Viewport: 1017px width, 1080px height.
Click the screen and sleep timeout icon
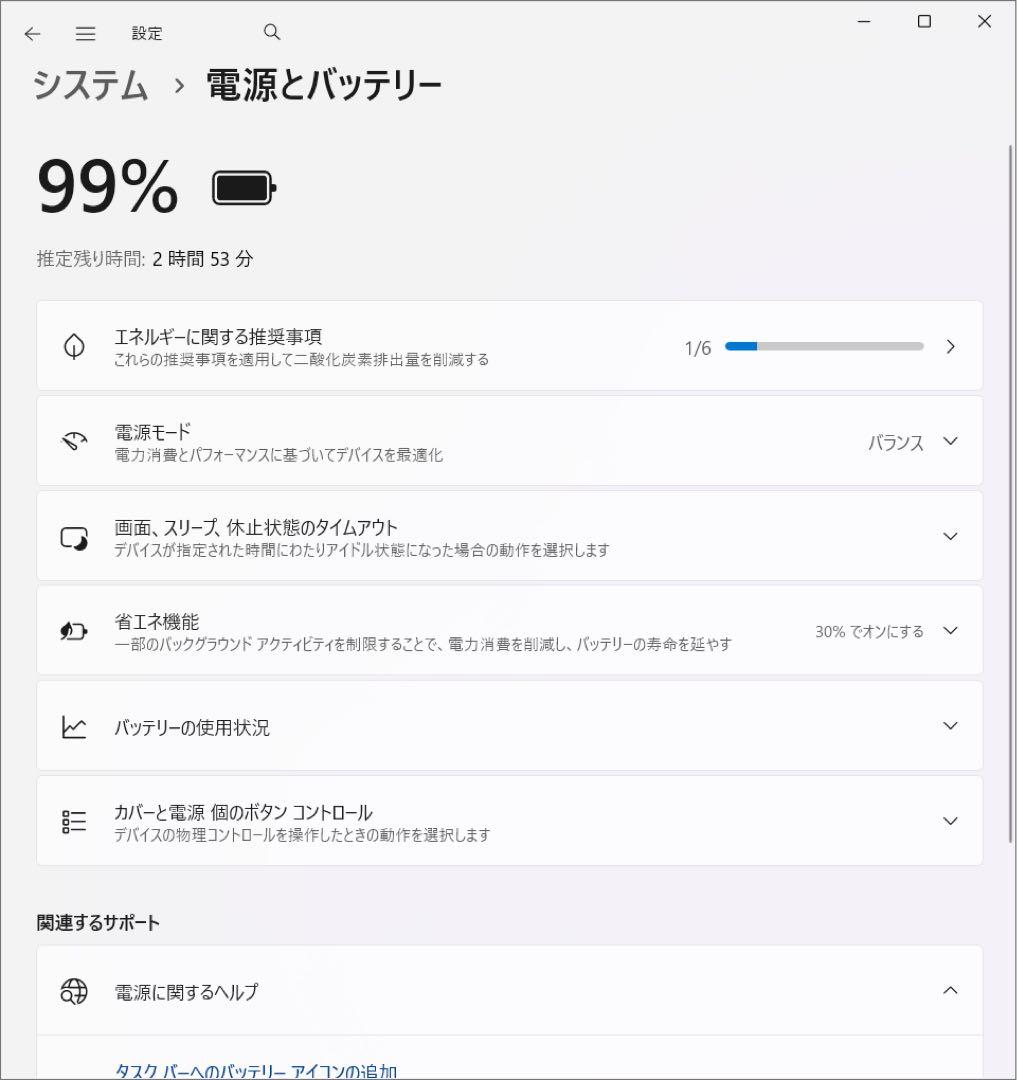point(73,535)
